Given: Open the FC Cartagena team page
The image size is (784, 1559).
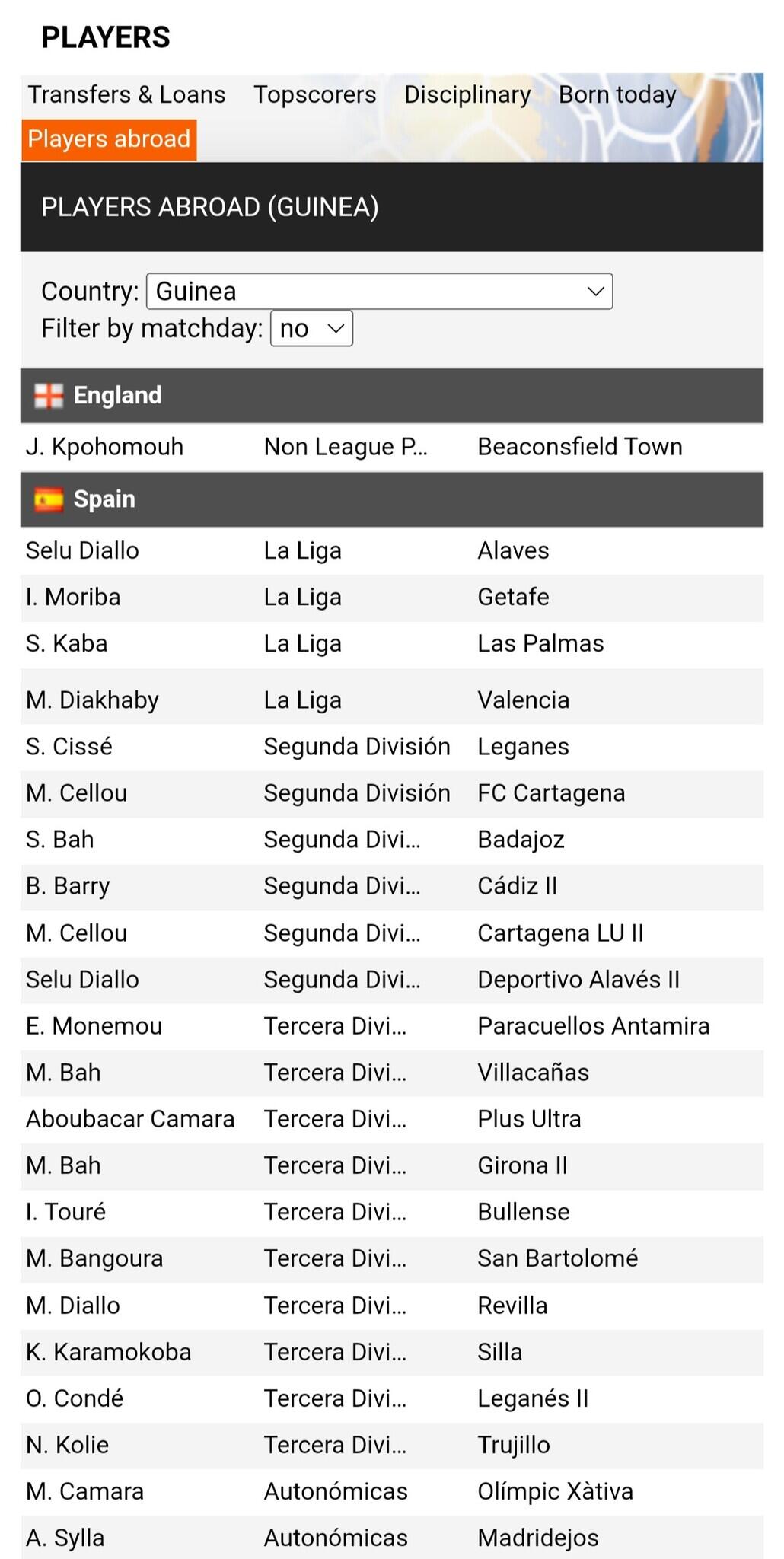Looking at the screenshot, I should (551, 793).
